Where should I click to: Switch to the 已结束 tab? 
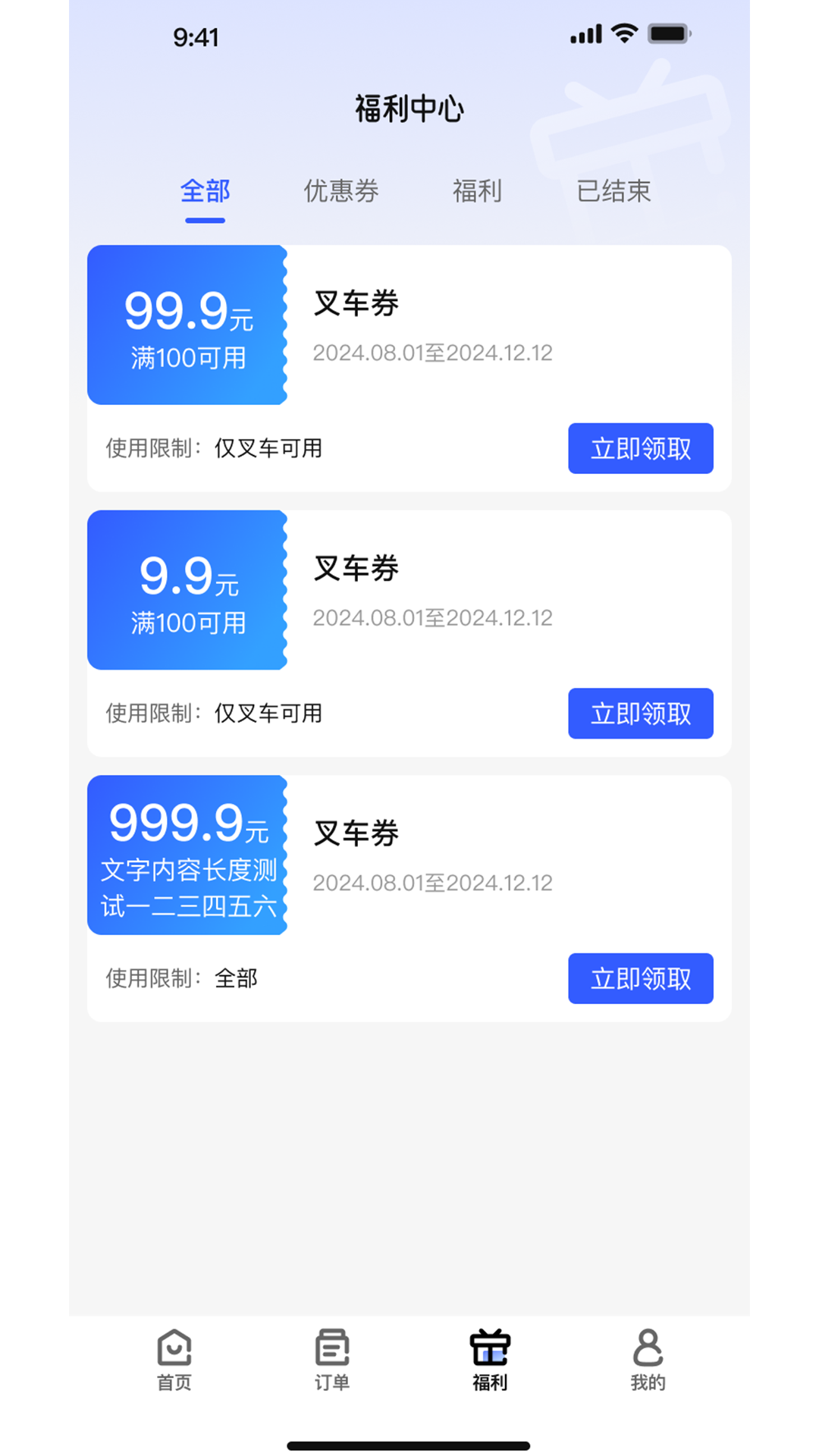[x=614, y=192]
